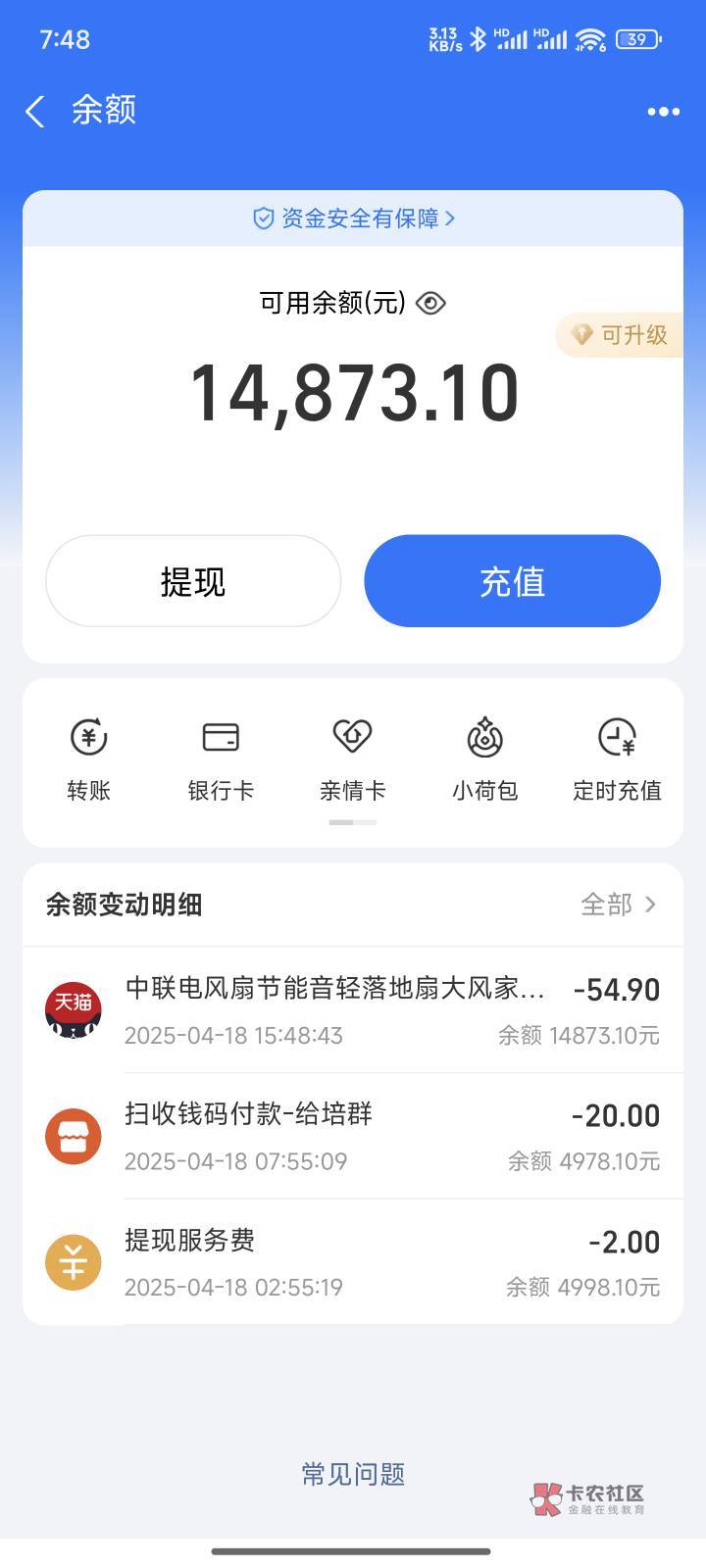Tap the 可升级 upgrade badge
The height and width of the screenshot is (1568, 706).
tap(620, 335)
